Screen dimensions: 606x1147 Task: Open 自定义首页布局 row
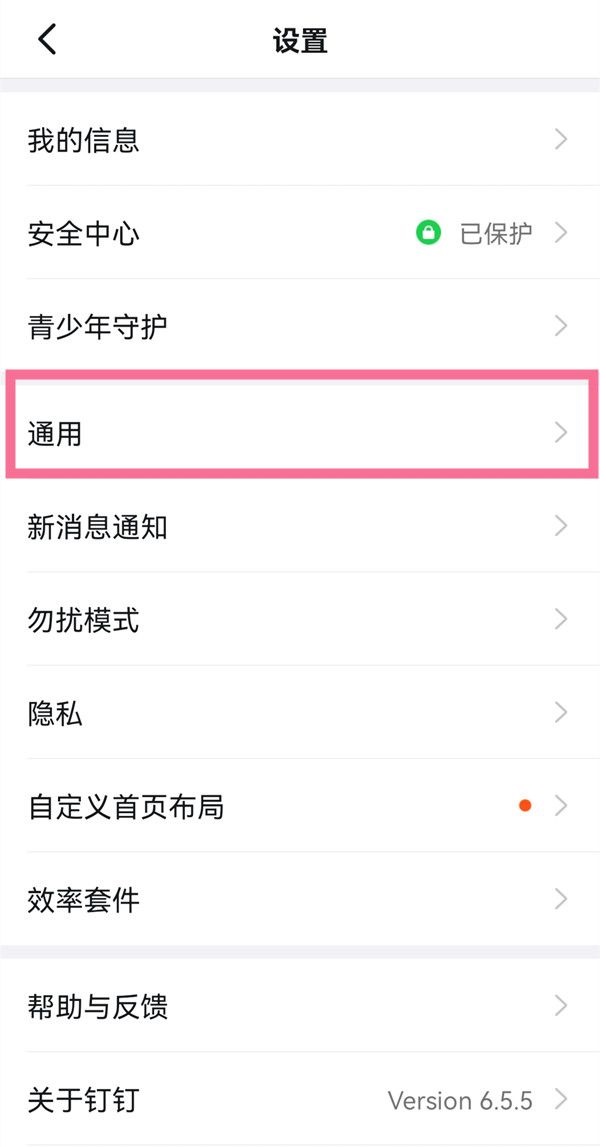(x=303, y=806)
